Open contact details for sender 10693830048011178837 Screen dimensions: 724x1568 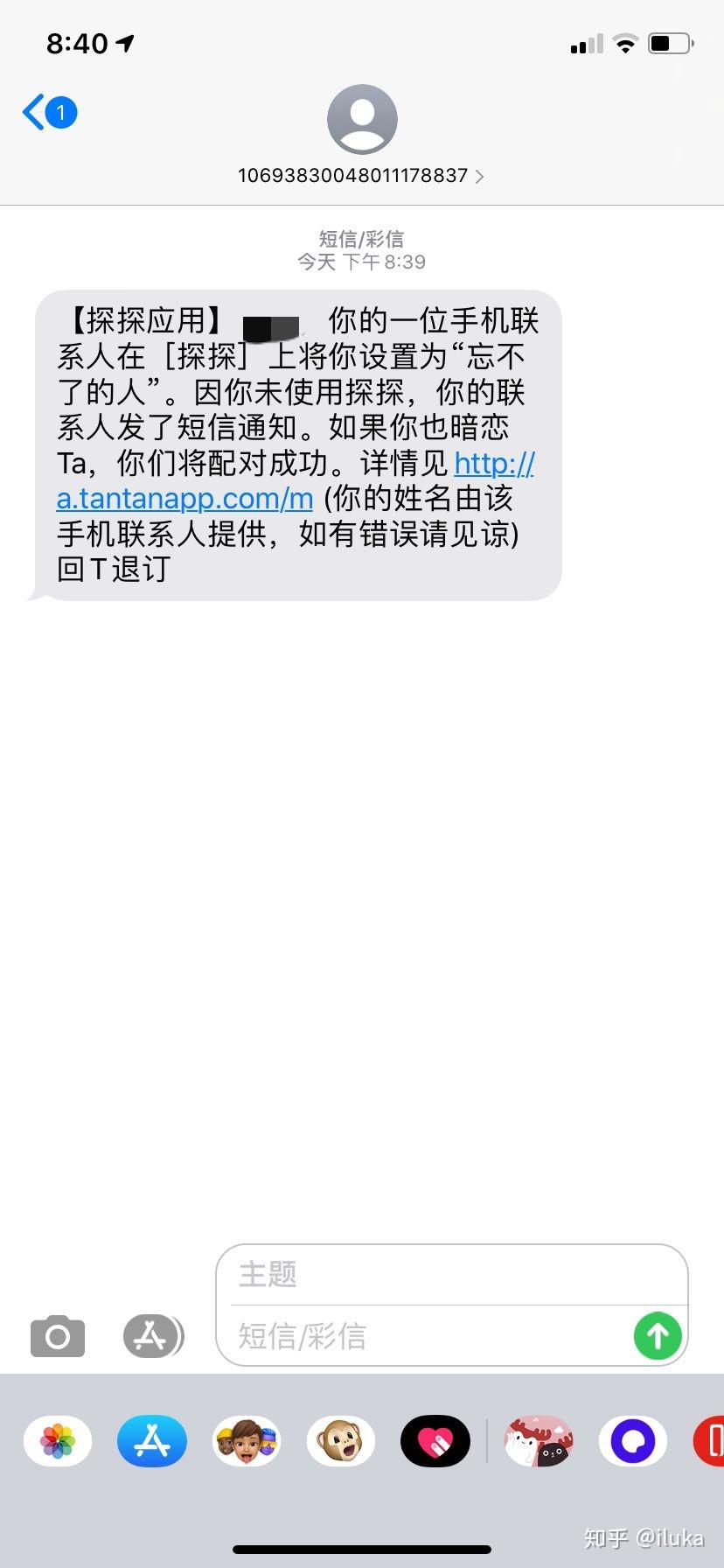pyautogui.click(x=361, y=175)
